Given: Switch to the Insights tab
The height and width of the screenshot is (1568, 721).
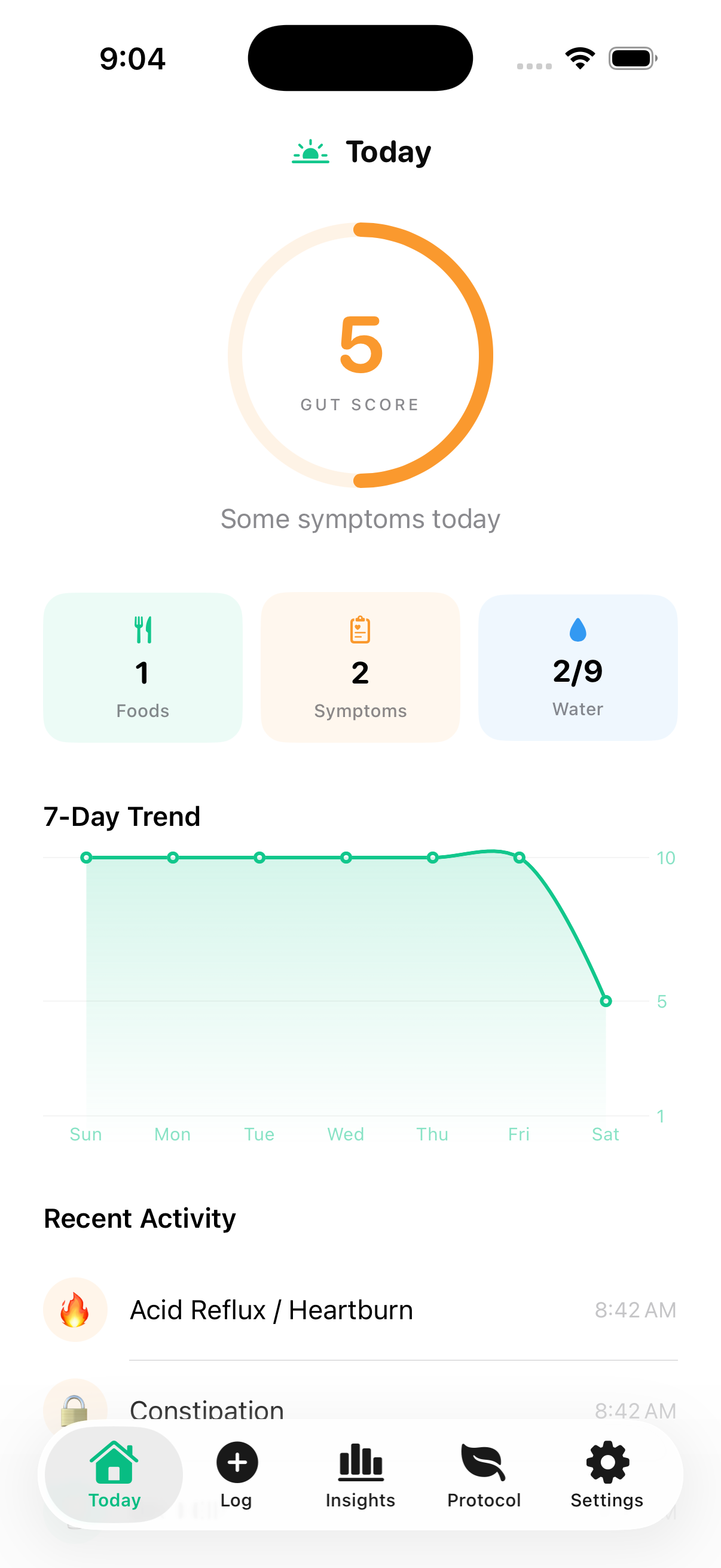Looking at the screenshot, I should pyautogui.click(x=360, y=1474).
